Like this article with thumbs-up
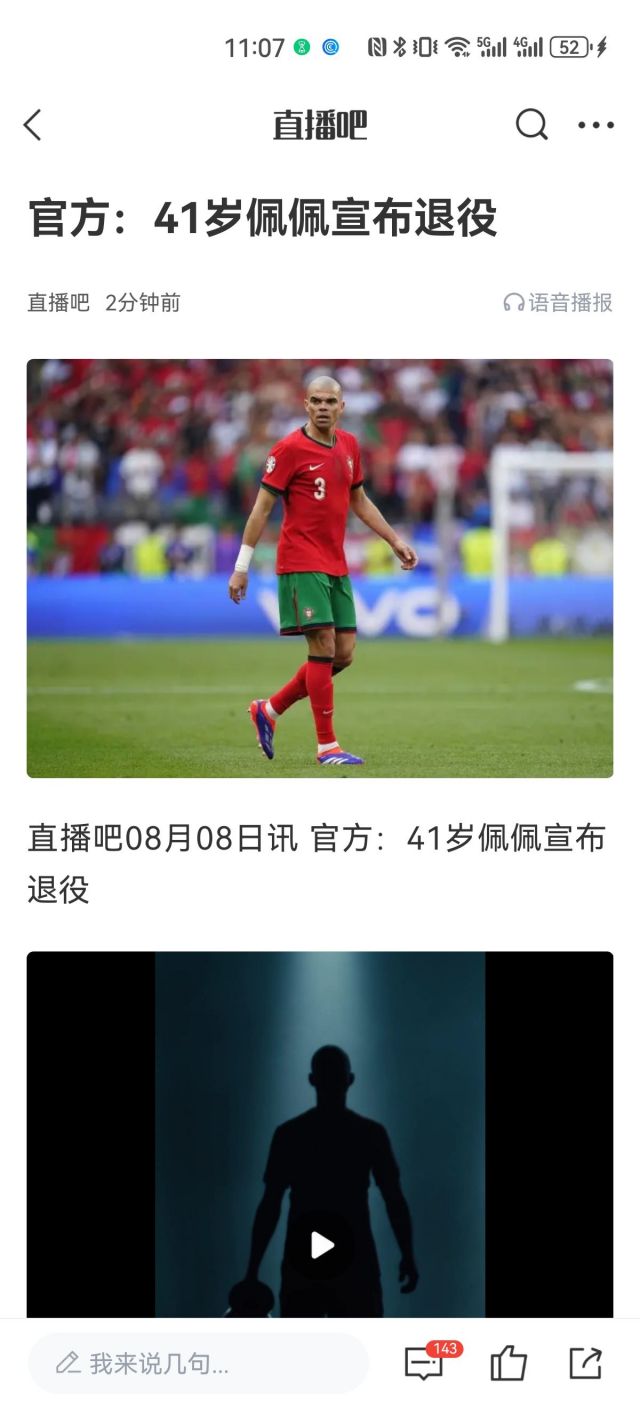The image size is (640, 1408). [508, 1363]
